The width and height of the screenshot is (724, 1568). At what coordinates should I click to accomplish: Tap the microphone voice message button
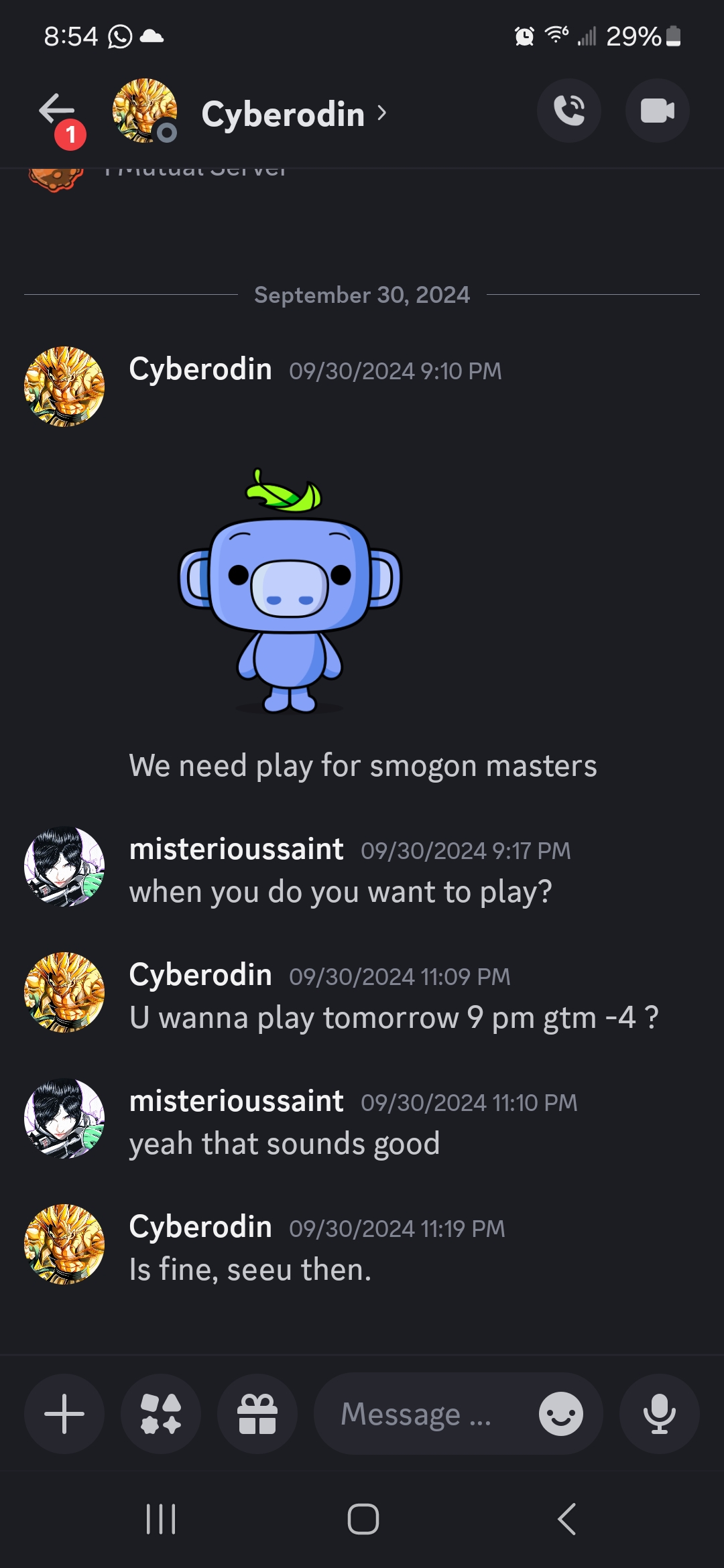pyautogui.click(x=659, y=1413)
